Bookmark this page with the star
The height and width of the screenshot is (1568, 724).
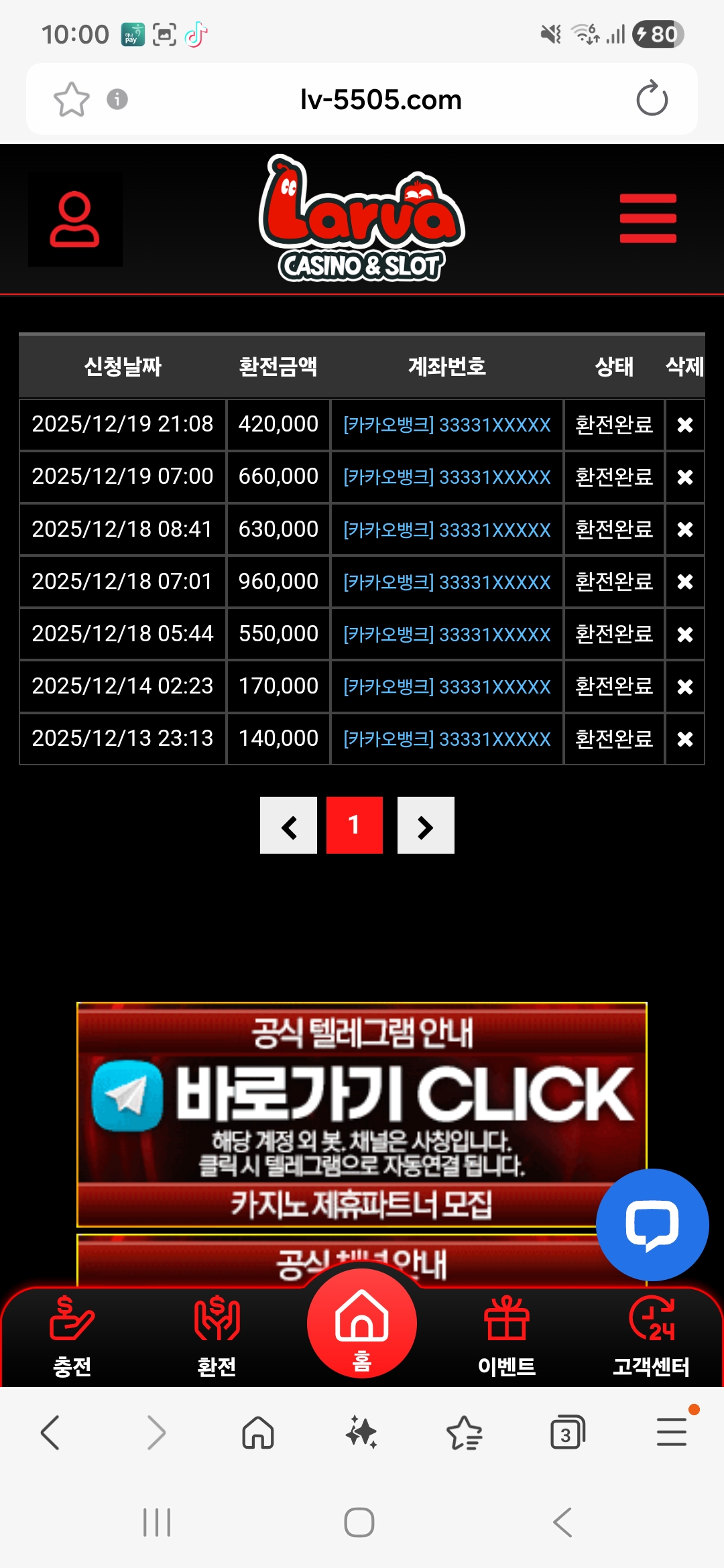[x=71, y=99]
